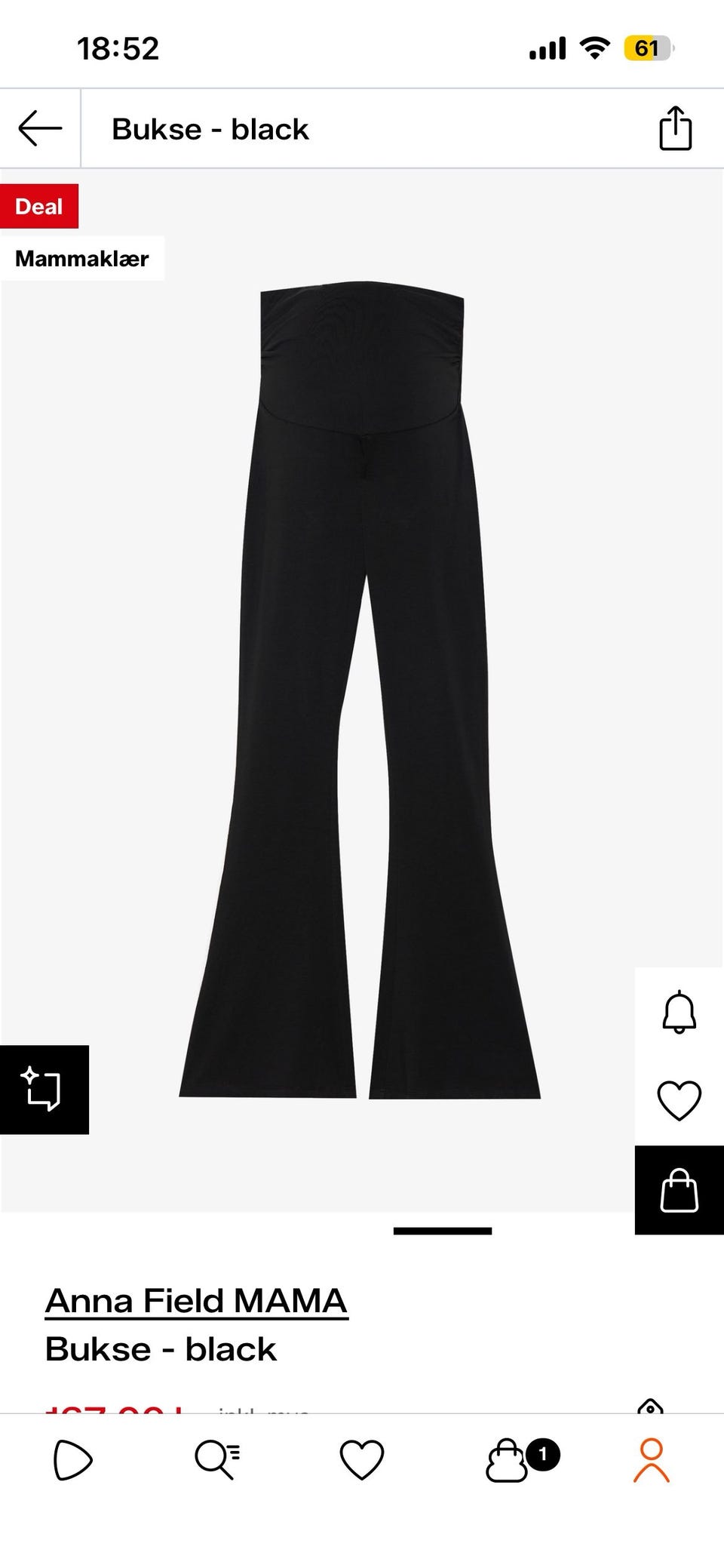The height and width of the screenshot is (1568, 724).
Task: Go back using the arrow icon
Action: point(40,128)
